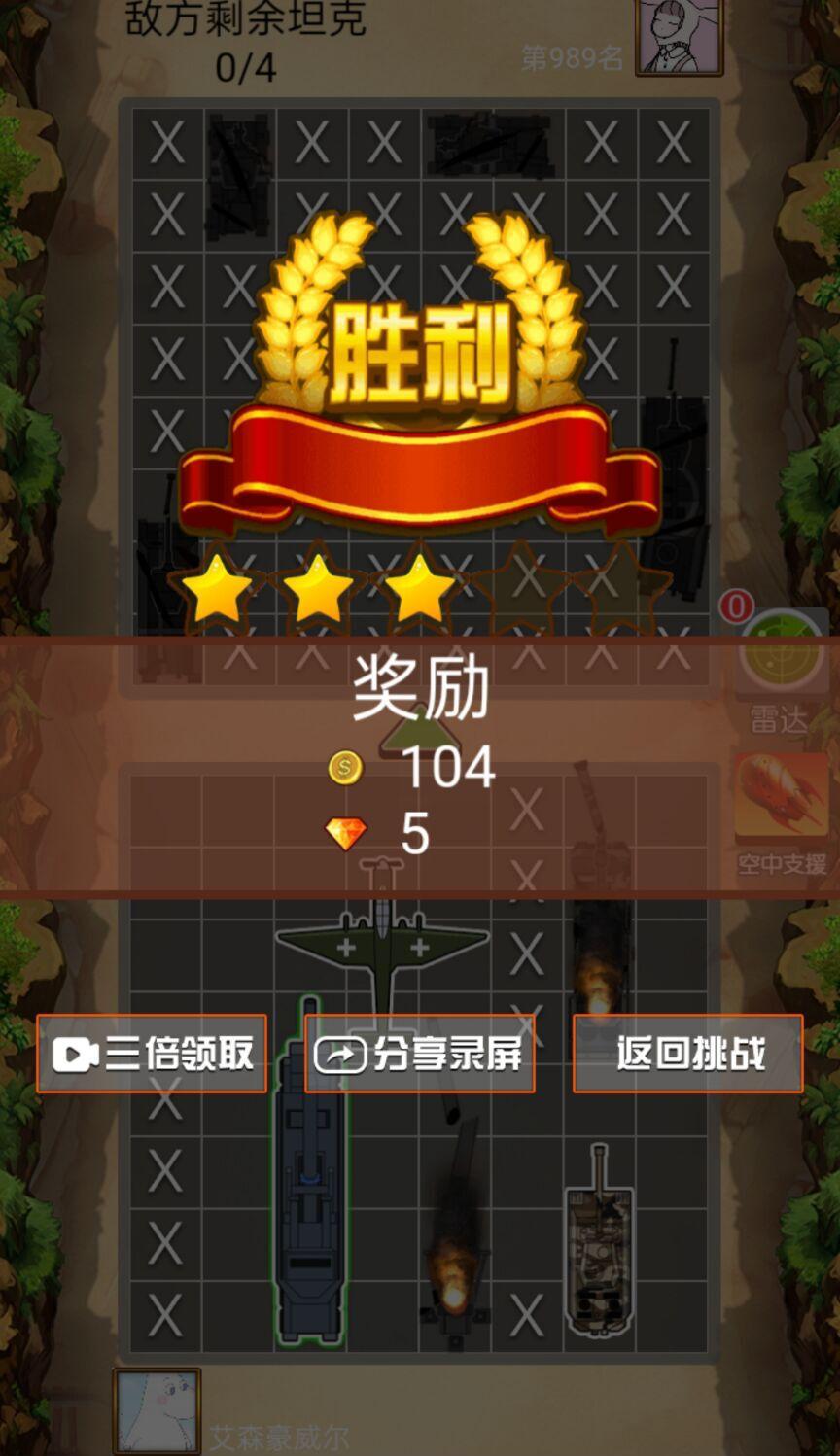Image resolution: width=840 pixels, height=1456 pixels.
Task: Return to challenge with 返回挑战
Action: 688,1054
